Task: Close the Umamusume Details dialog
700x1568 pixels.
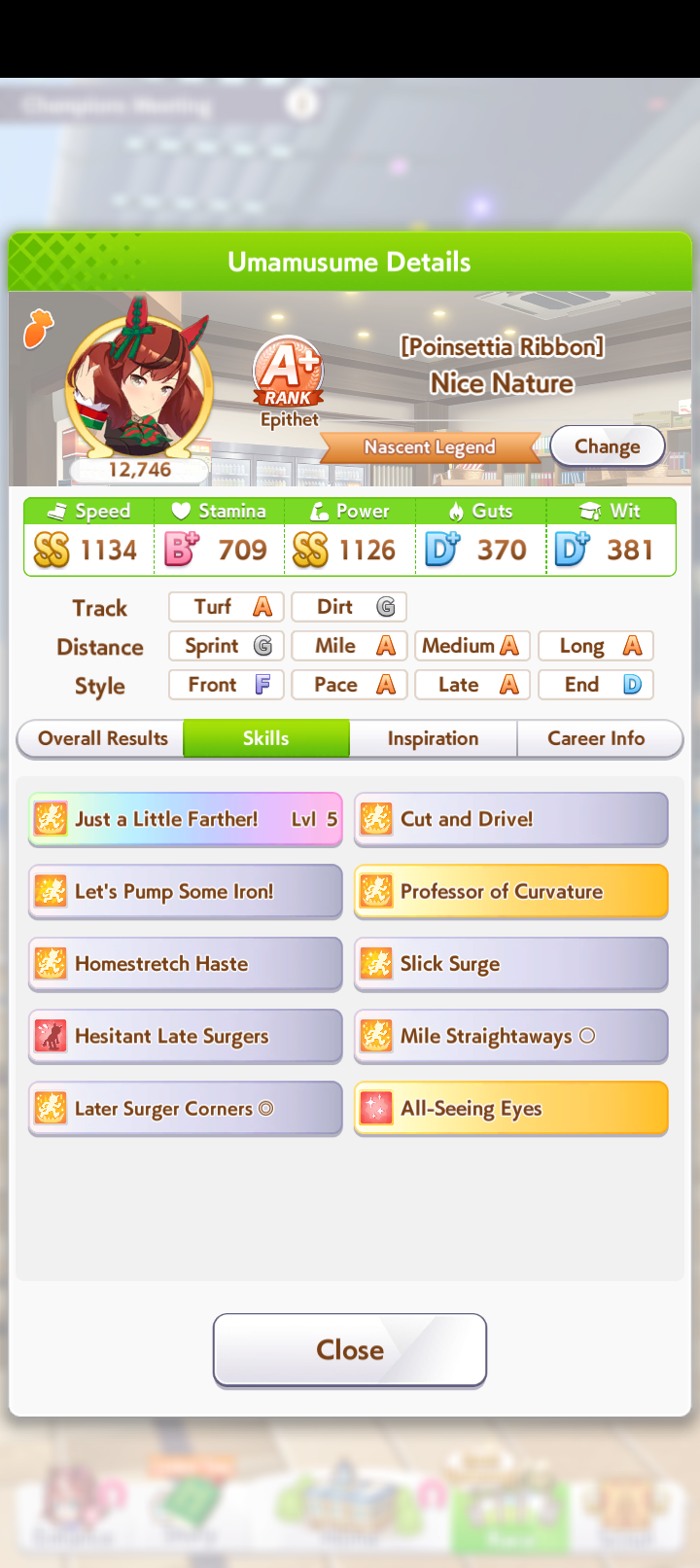Action: click(x=350, y=1349)
